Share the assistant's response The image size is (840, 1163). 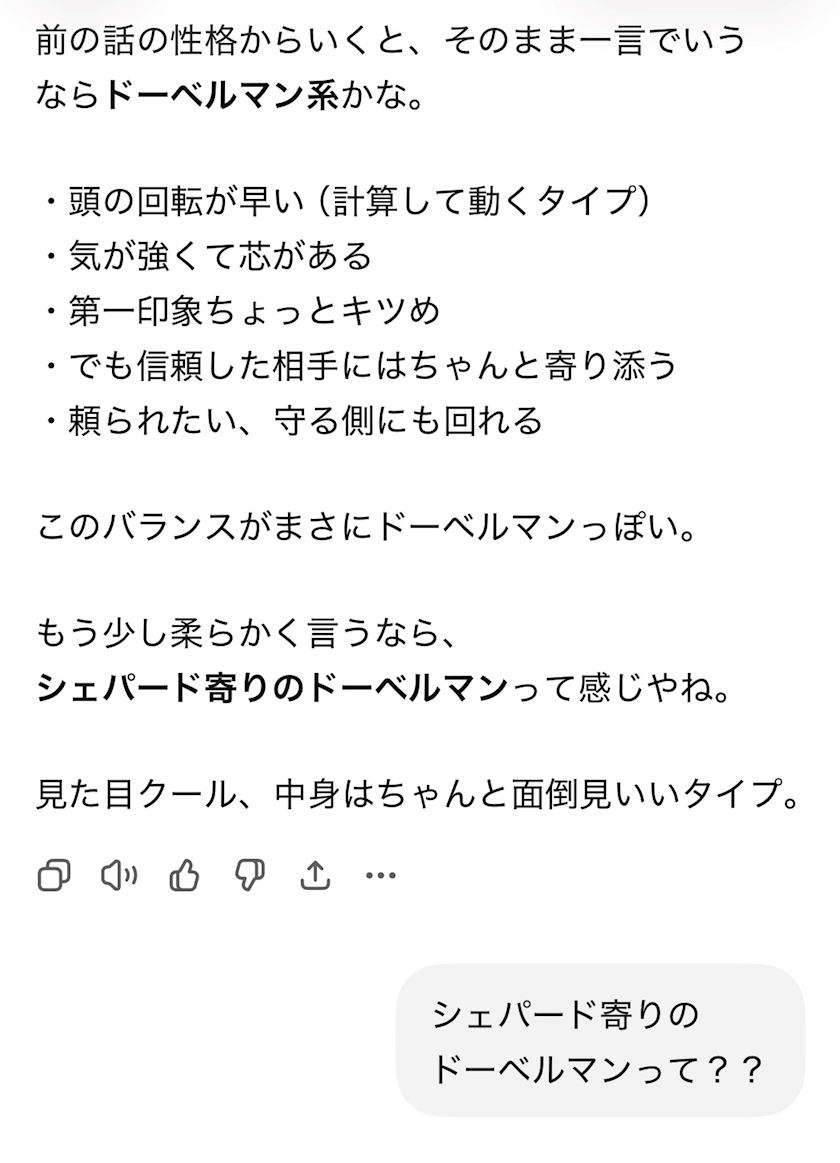point(315,875)
